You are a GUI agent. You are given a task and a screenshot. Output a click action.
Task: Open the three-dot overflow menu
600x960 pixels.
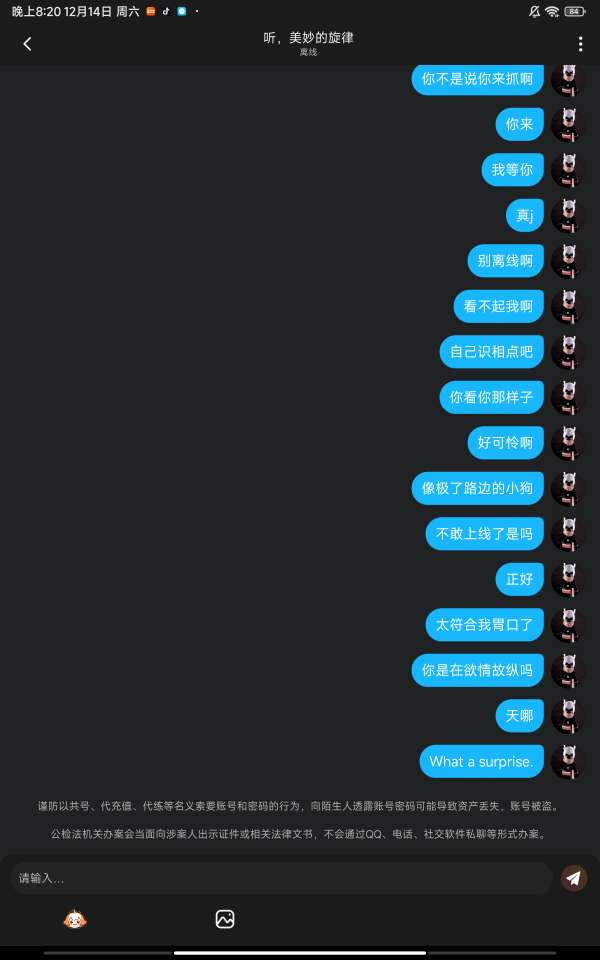(580, 44)
